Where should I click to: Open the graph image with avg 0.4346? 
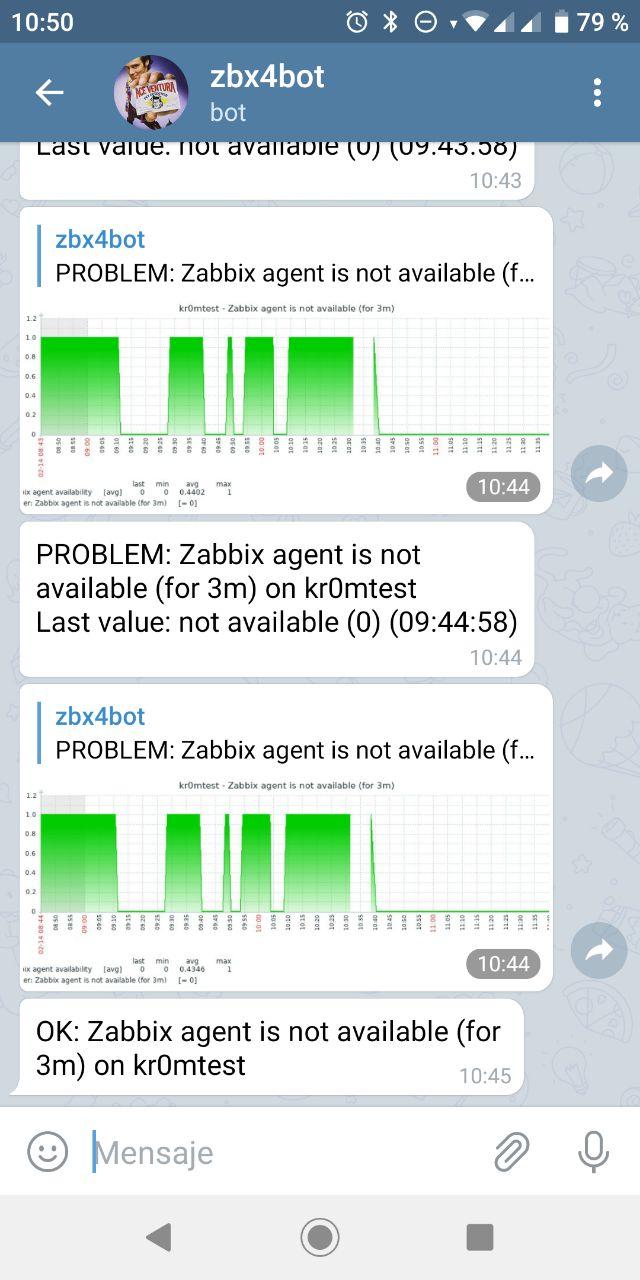point(286,878)
